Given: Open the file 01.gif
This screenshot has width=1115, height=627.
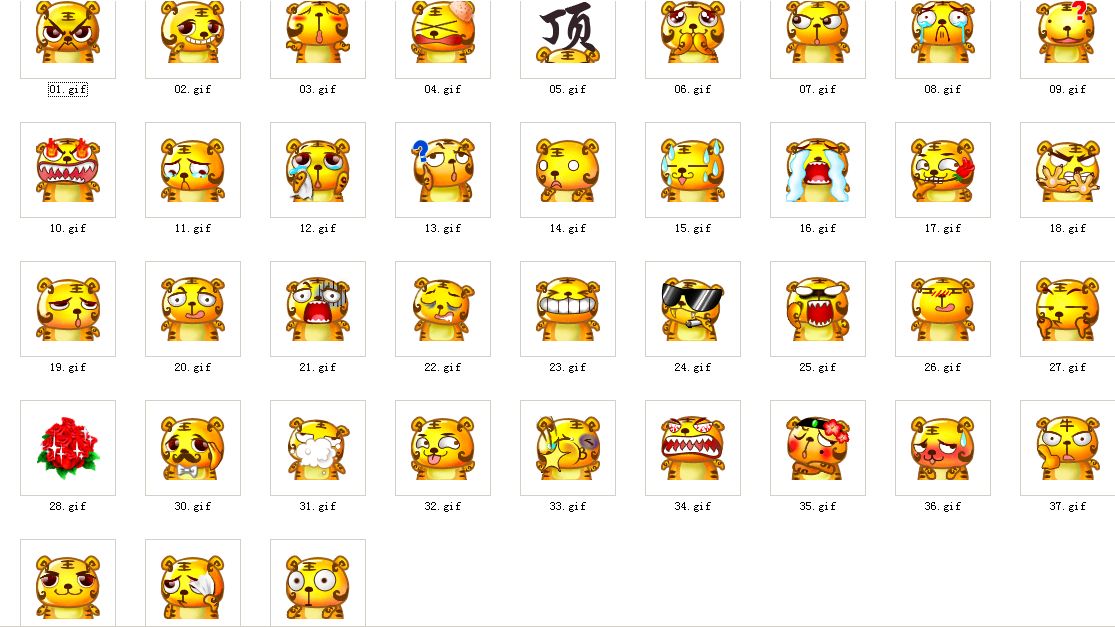Looking at the screenshot, I should coord(68,34).
